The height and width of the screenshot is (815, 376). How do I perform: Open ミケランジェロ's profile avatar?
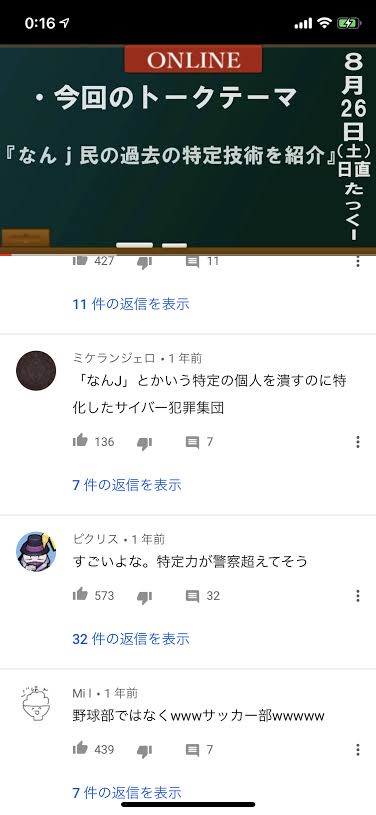[36, 371]
